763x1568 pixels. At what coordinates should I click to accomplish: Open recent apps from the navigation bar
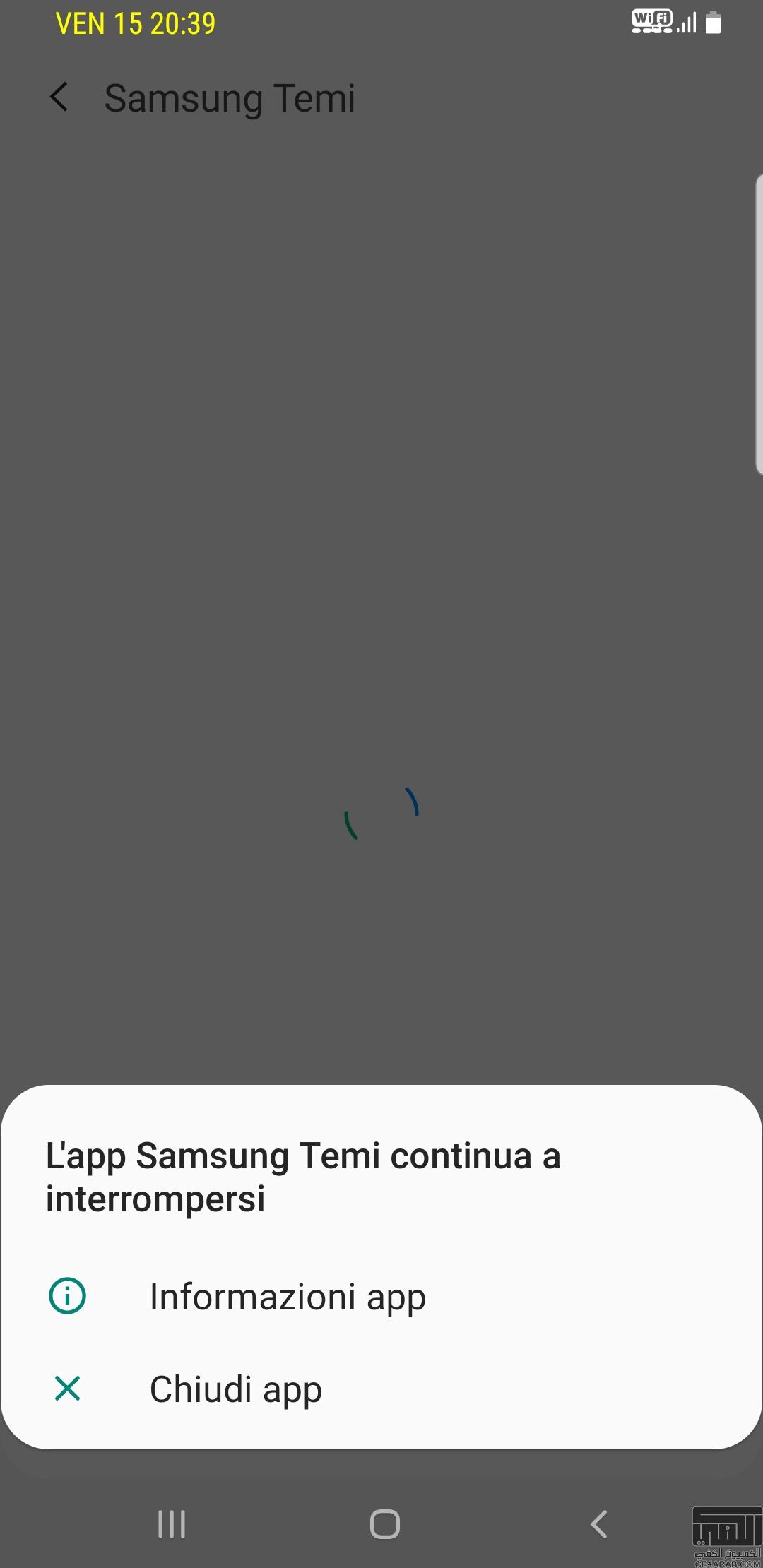[172, 1524]
